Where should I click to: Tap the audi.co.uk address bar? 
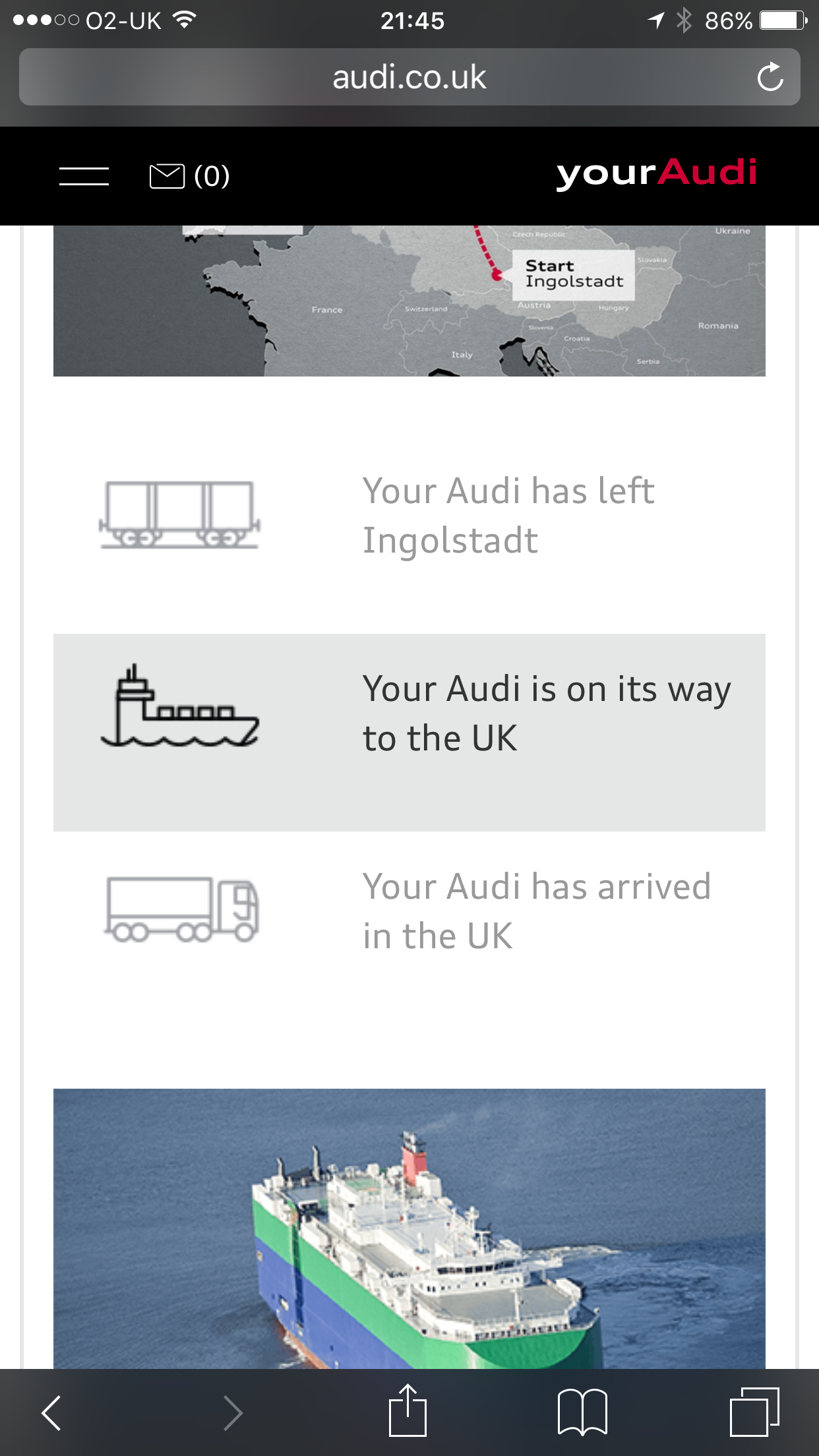click(x=409, y=77)
